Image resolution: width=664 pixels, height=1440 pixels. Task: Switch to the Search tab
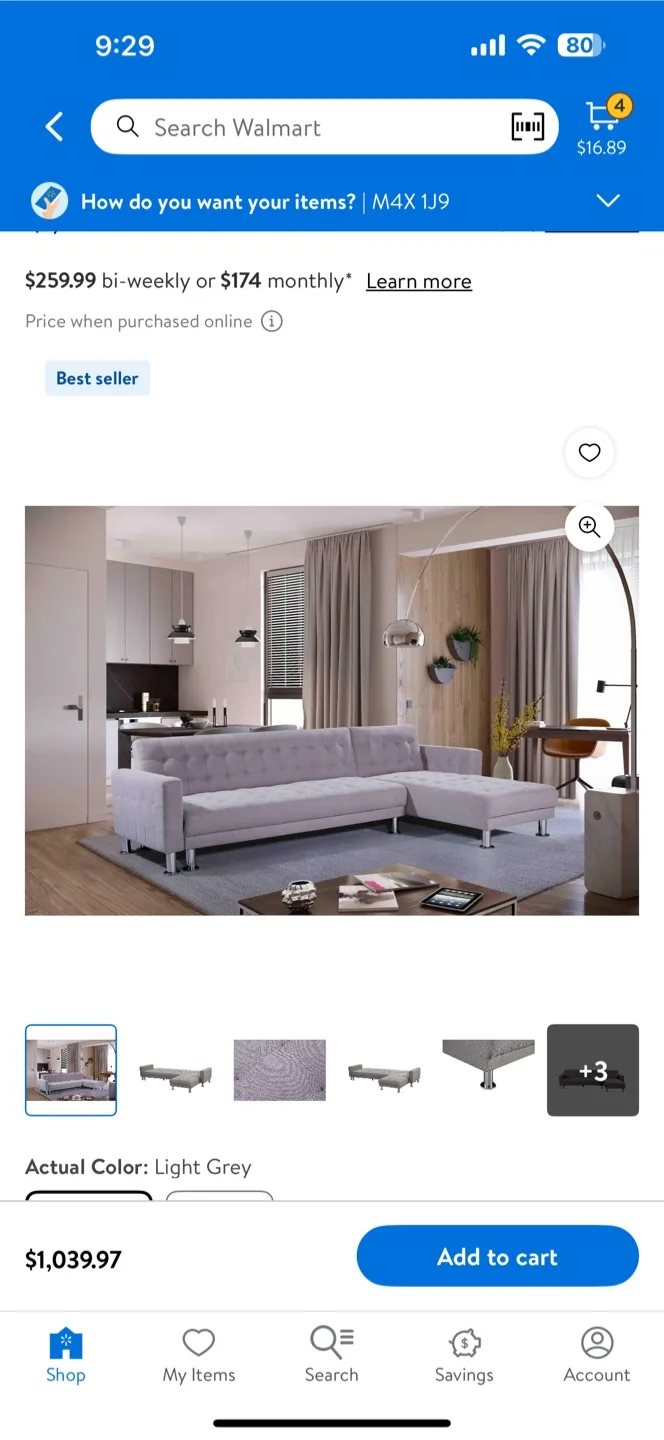coord(331,1355)
